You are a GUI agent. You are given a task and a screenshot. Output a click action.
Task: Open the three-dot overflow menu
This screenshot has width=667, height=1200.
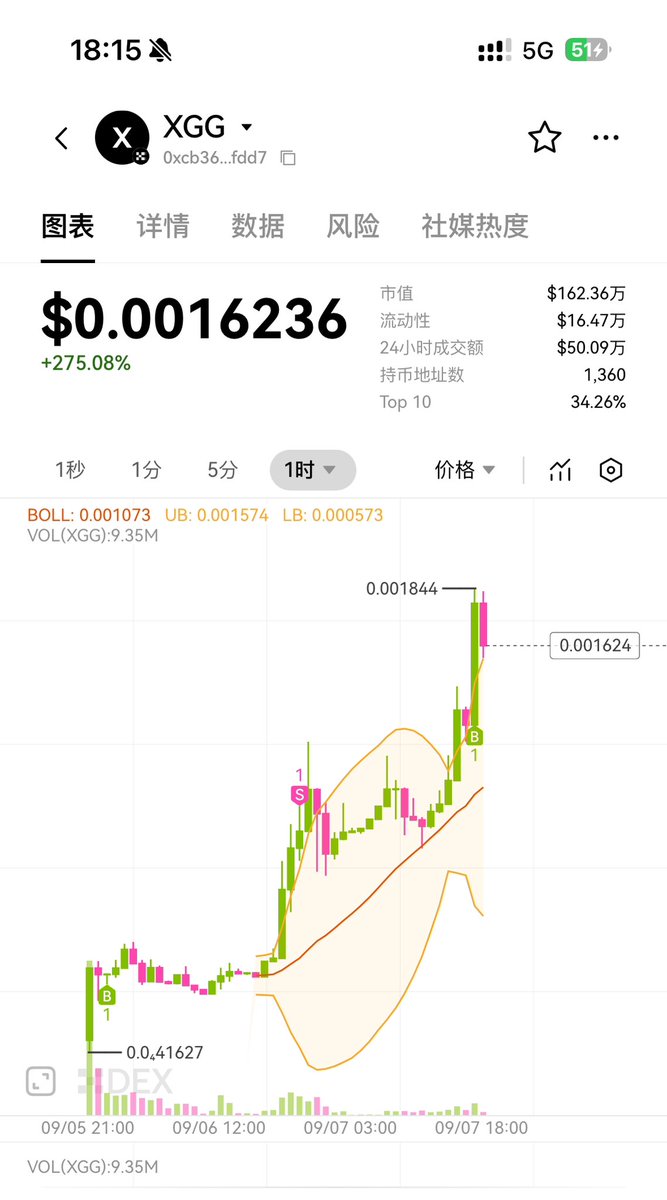606,138
